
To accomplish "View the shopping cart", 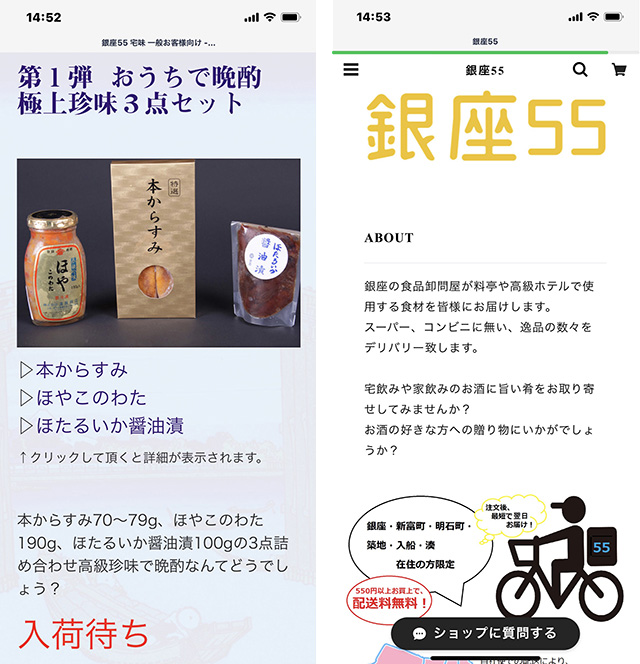I will [619, 70].
